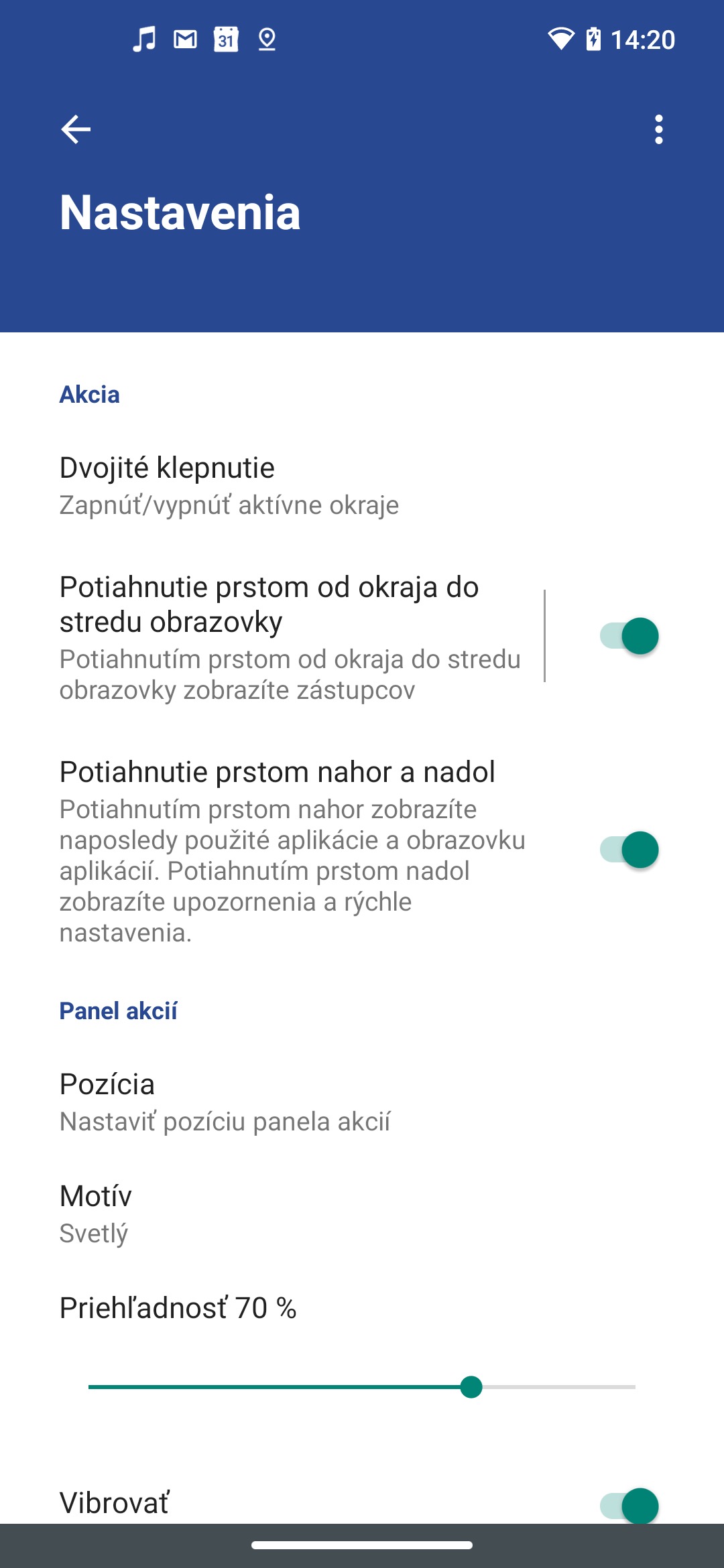This screenshot has height=1568, width=724.
Task: Open the Pozícia setting
Action: pos(362,1102)
